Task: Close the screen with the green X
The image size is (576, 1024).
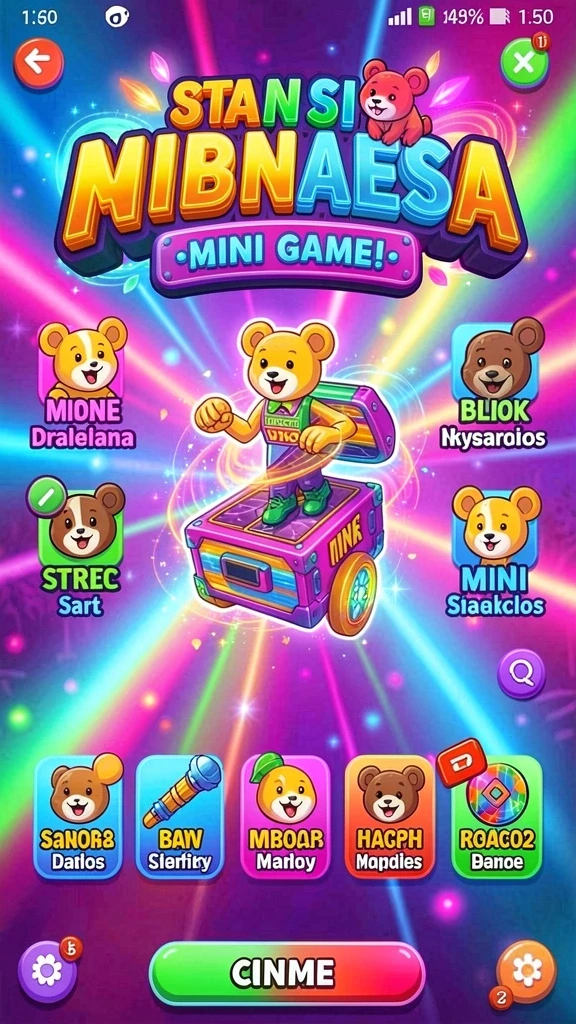Action: (x=524, y=63)
